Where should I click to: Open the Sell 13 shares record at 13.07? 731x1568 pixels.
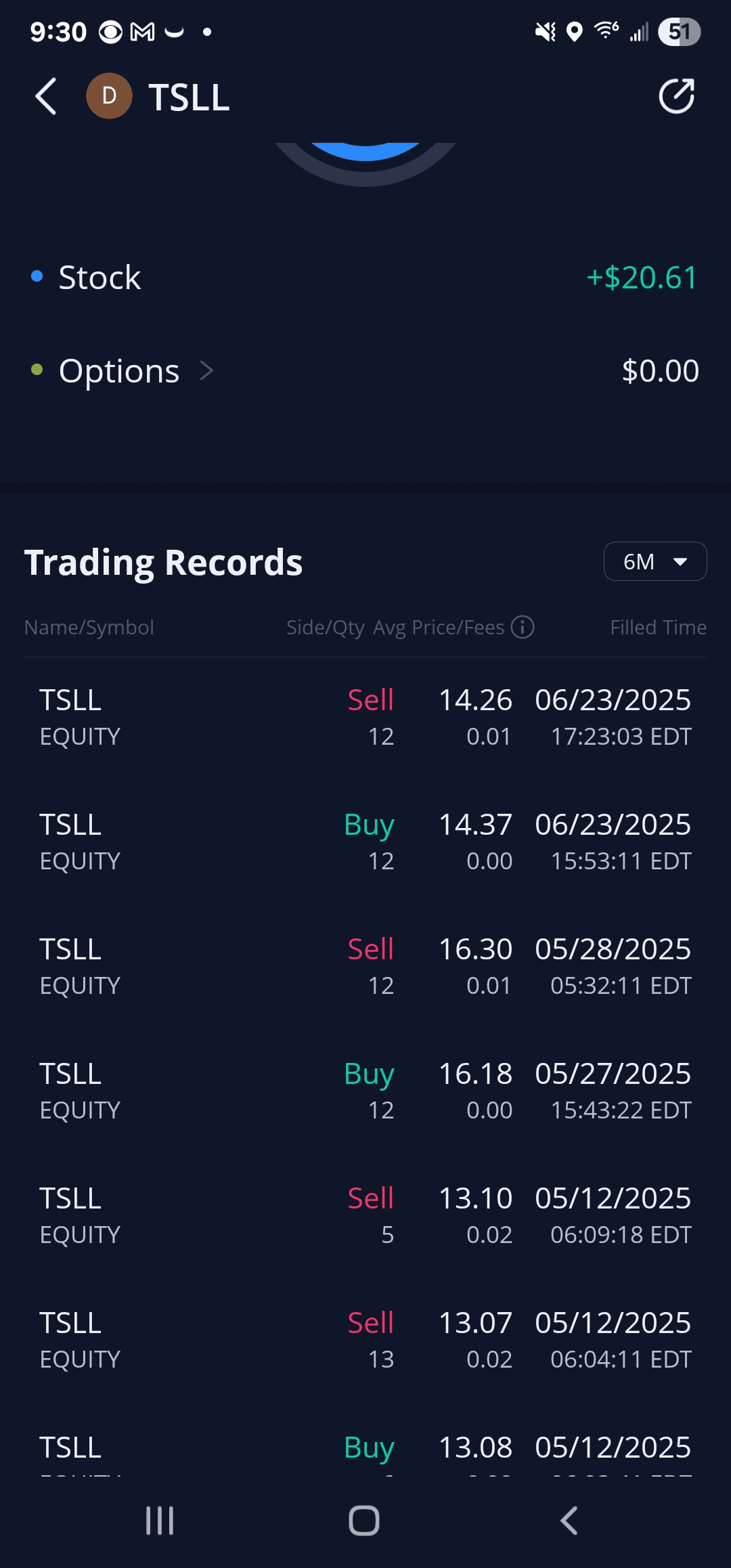click(x=365, y=1341)
